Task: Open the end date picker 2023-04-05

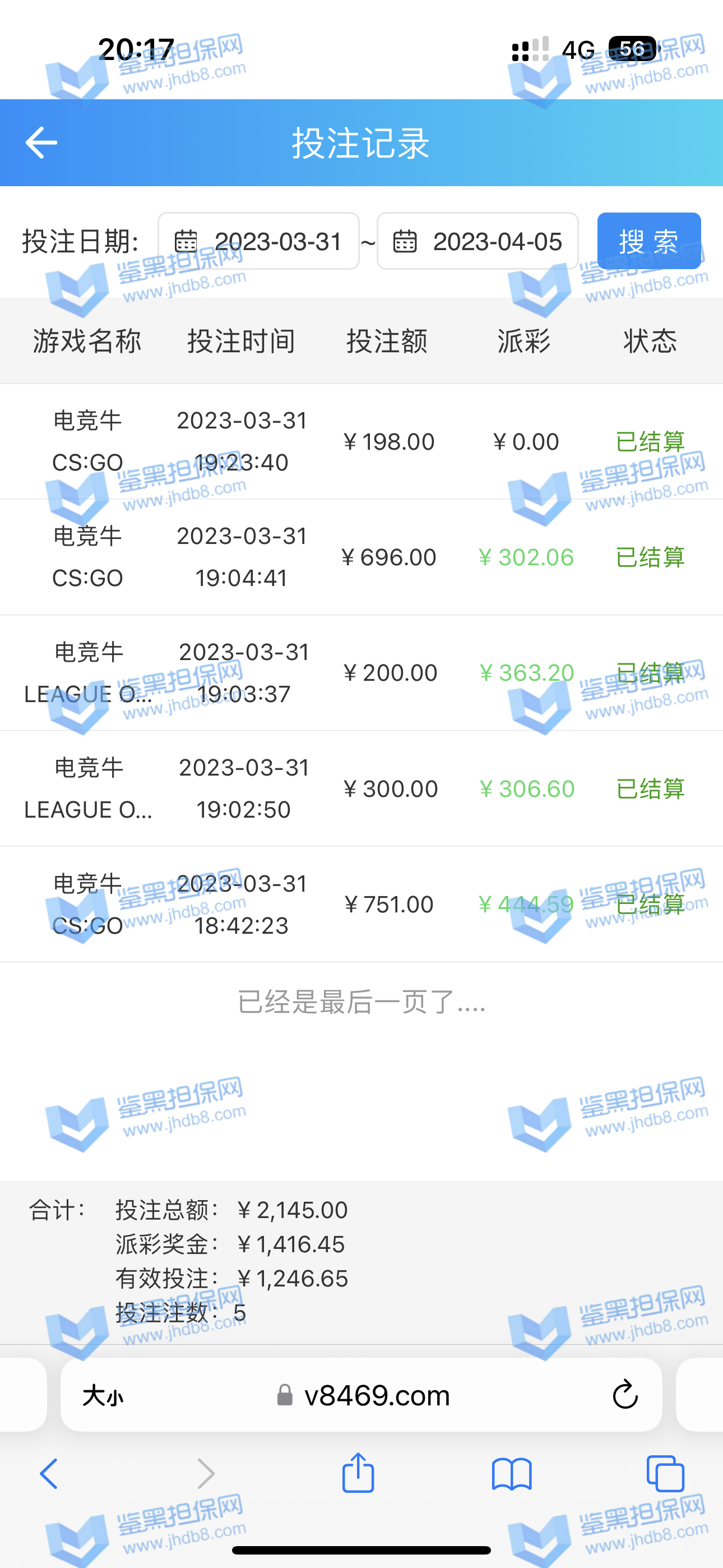Action: click(478, 242)
